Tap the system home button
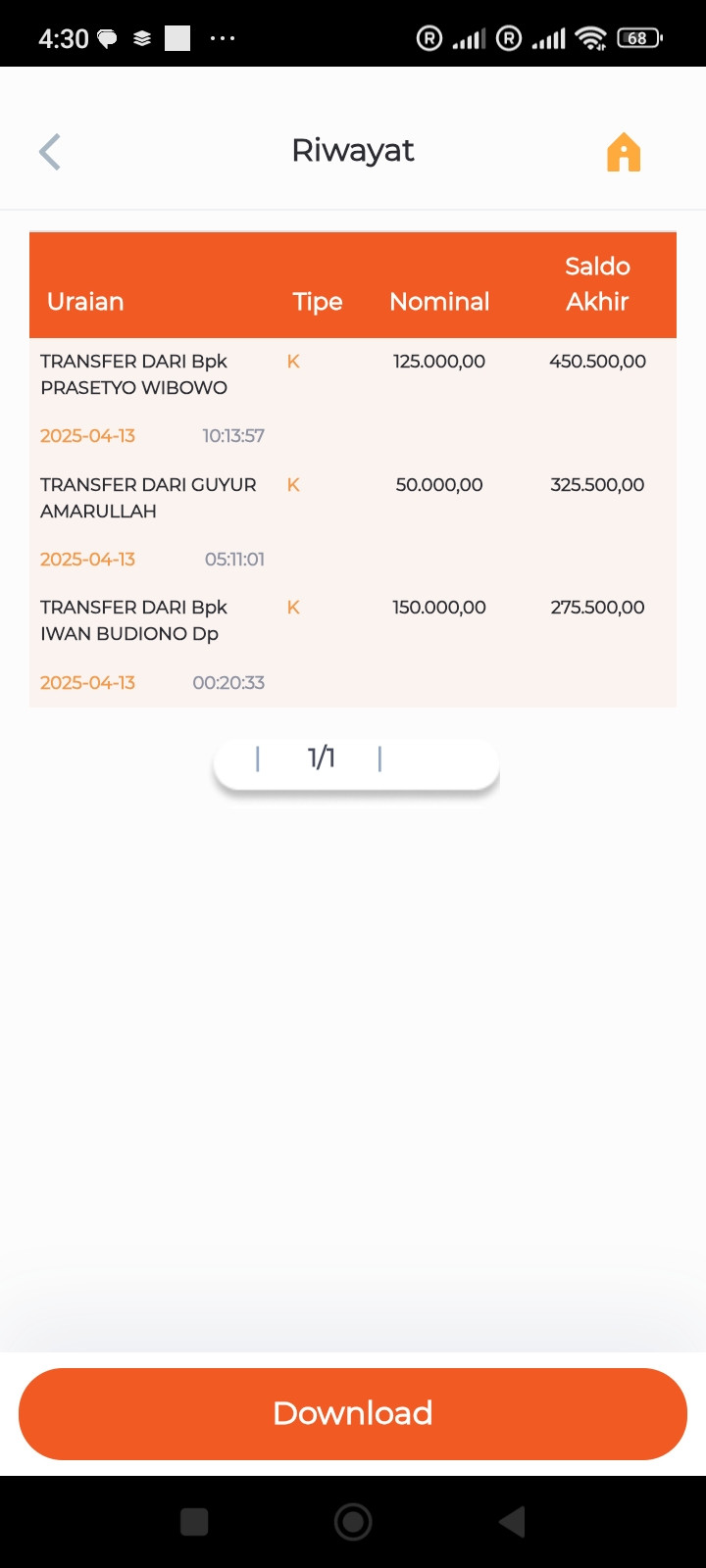 [x=353, y=1522]
